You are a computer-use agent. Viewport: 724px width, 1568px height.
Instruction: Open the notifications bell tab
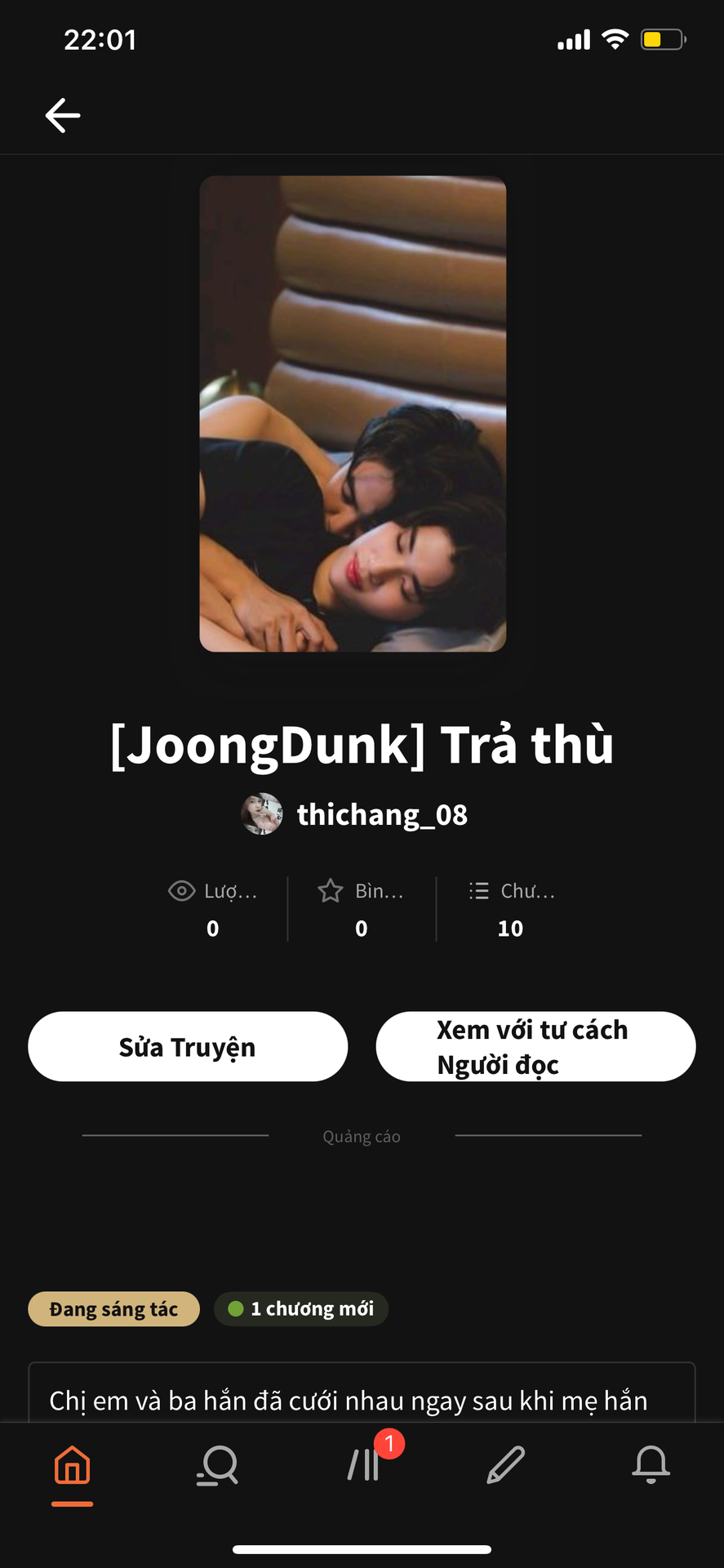point(651,1465)
